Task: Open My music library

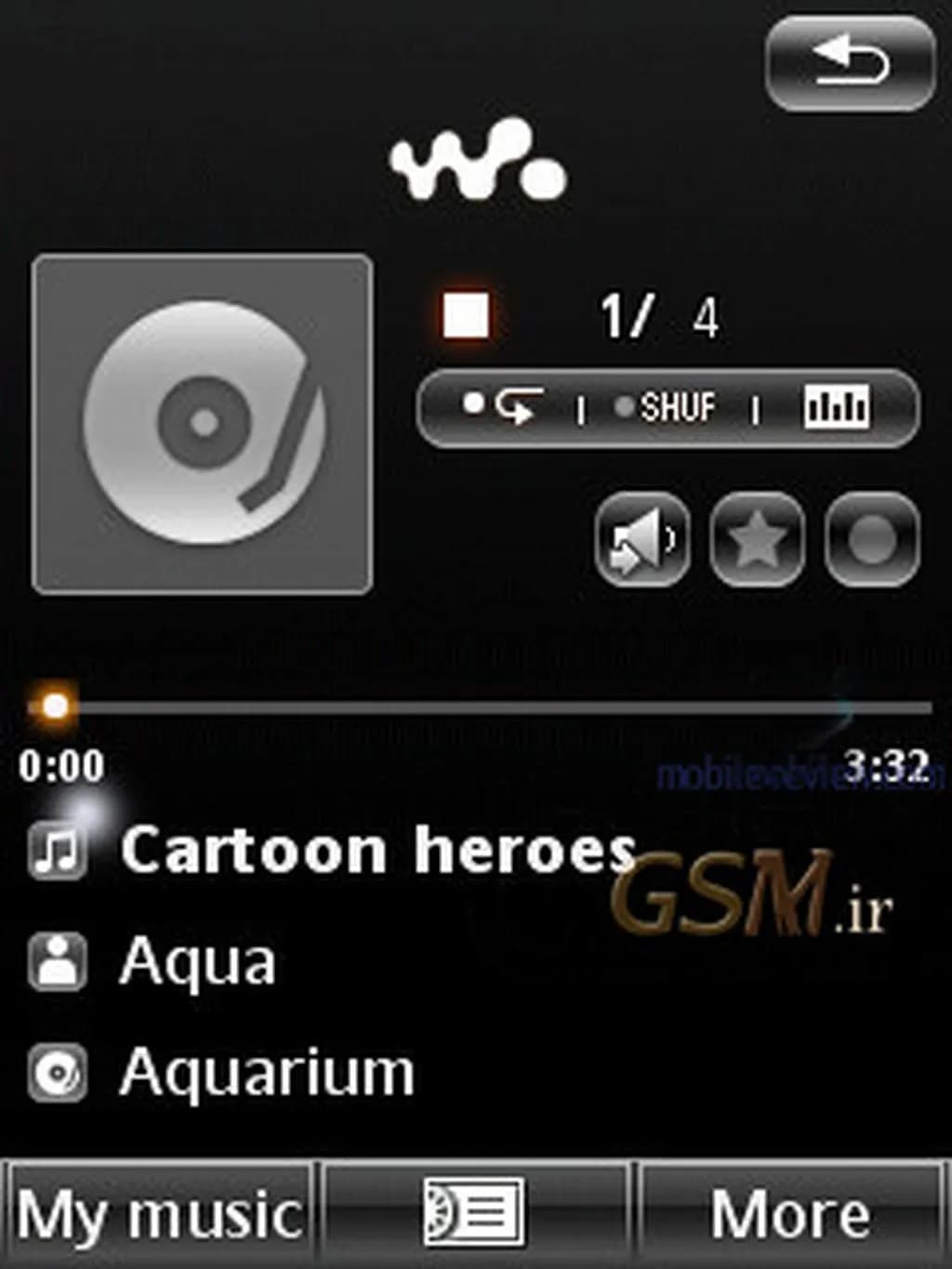Action: pyautogui.click(x=158, y=1214)
